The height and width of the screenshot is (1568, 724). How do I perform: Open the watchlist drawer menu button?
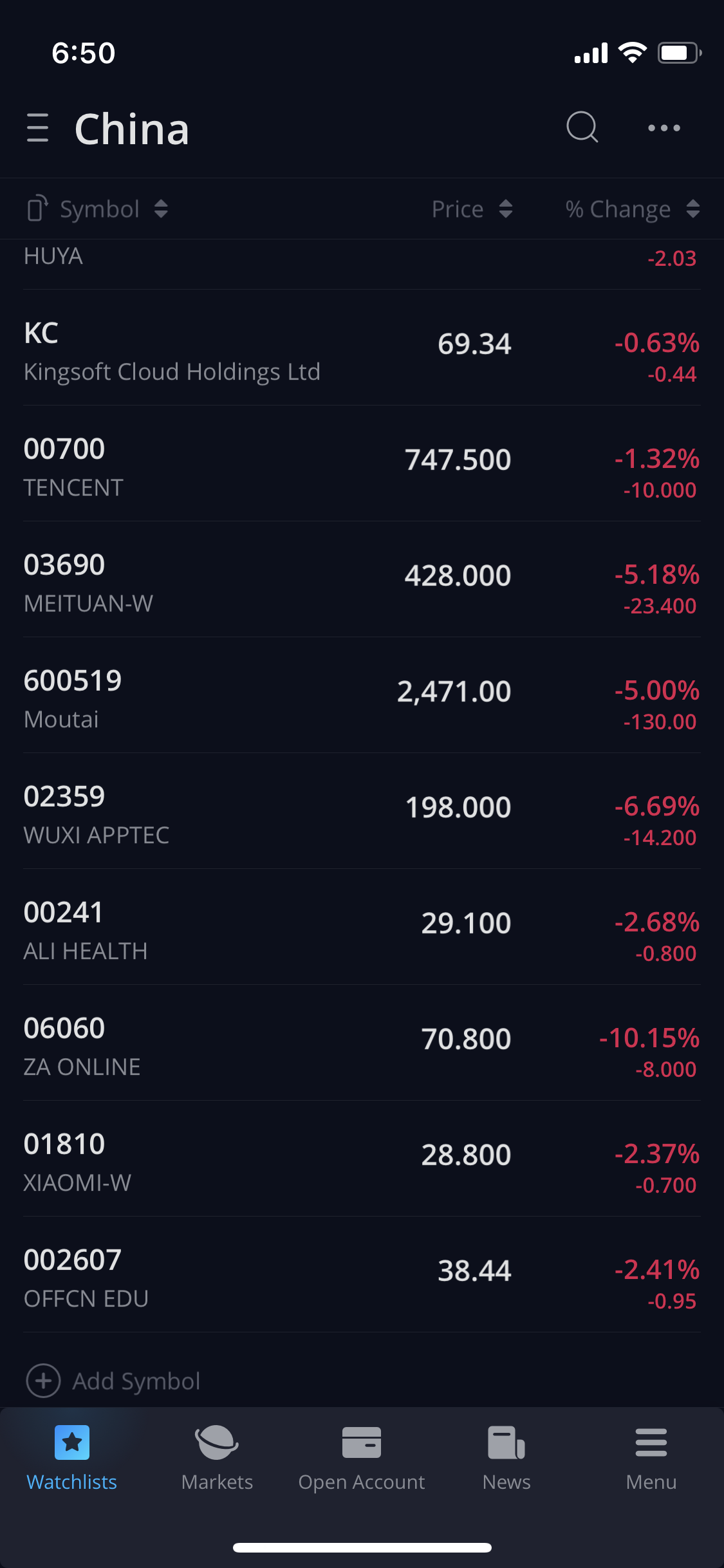coord(38,128)
